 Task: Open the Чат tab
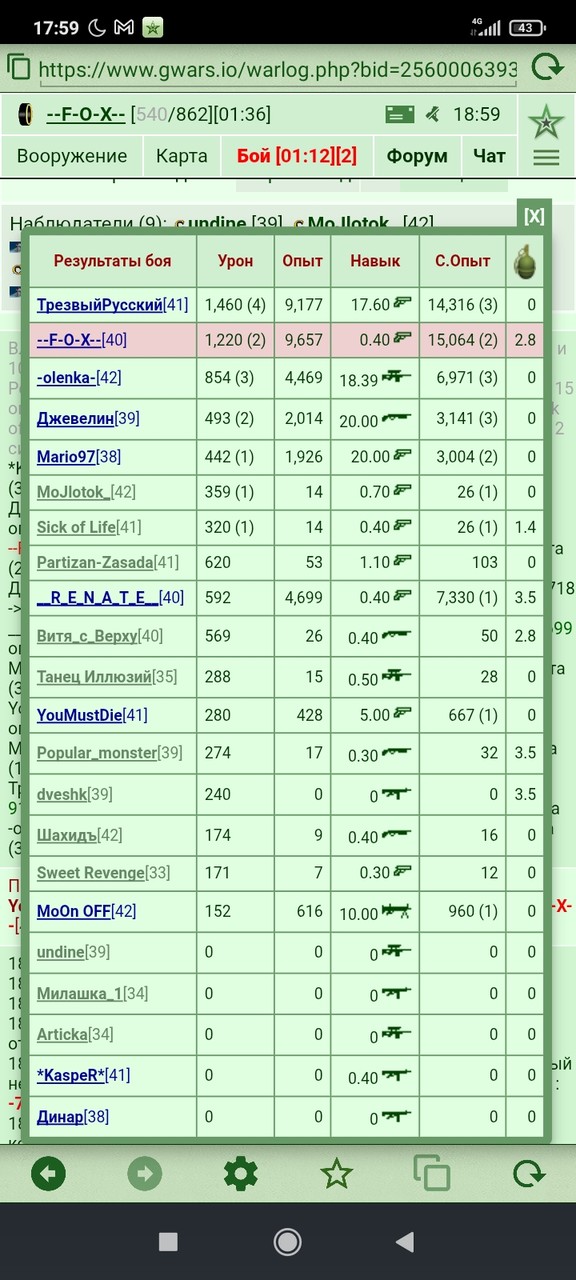490,156
